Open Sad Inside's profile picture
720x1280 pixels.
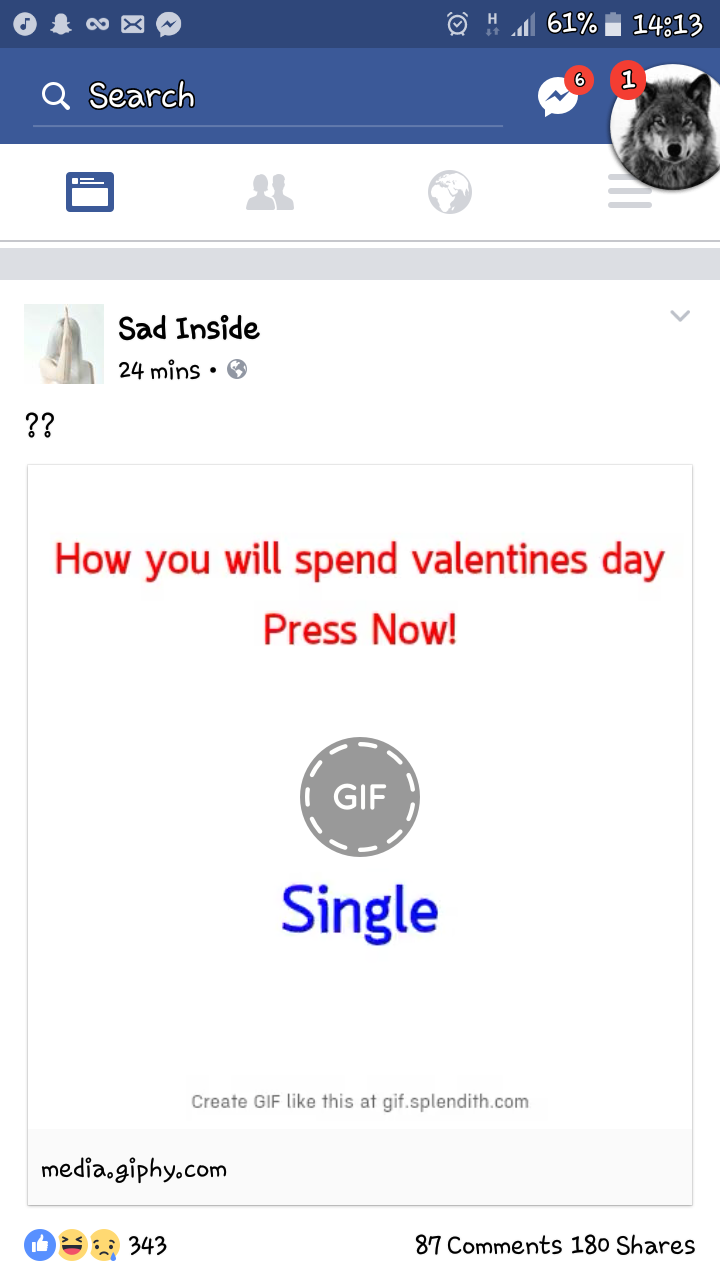coord(64,344)
